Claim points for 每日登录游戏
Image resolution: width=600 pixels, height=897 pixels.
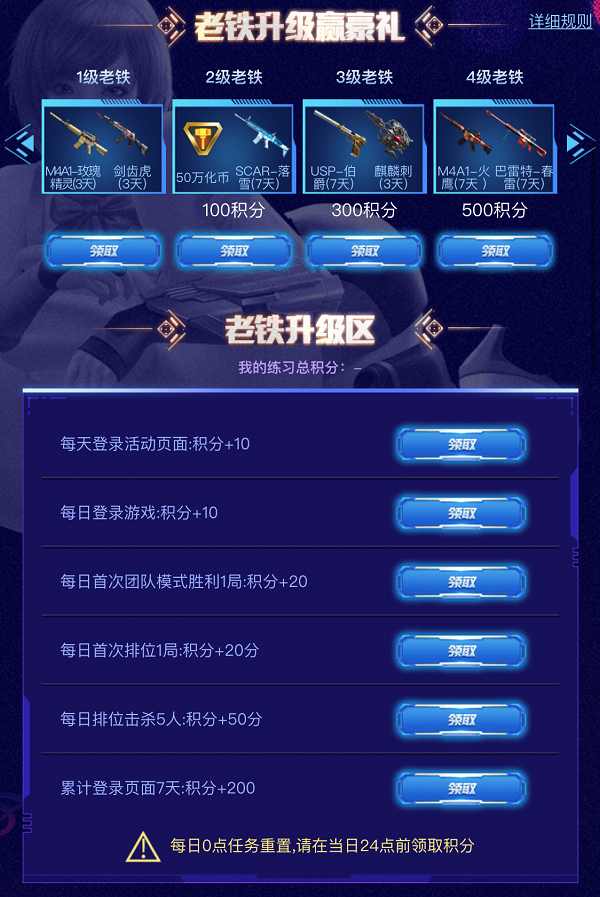click(461, 513)
